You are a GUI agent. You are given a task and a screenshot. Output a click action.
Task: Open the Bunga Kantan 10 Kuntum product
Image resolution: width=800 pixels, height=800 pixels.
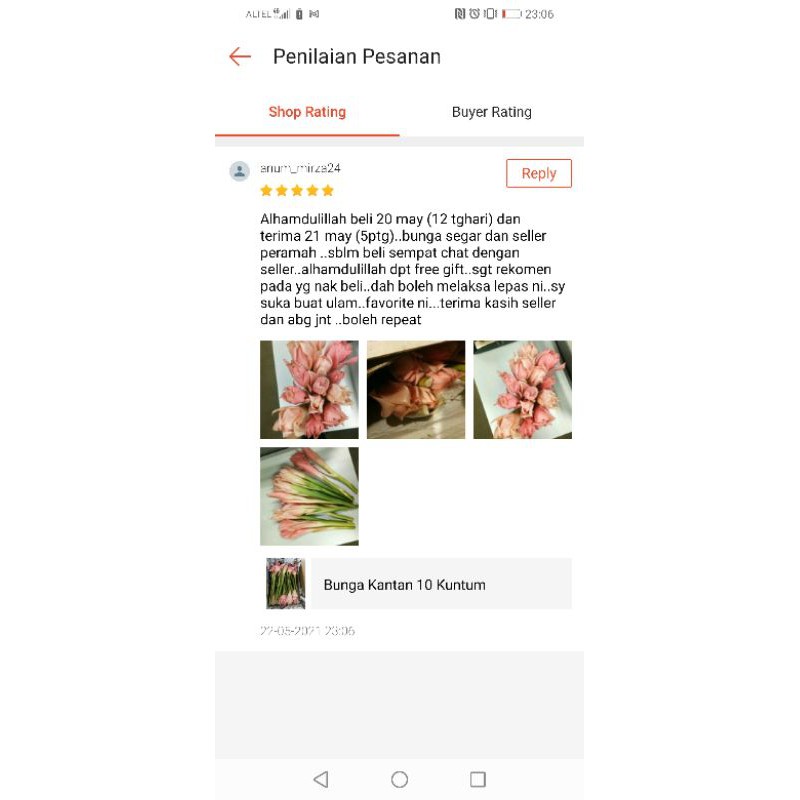pyautogui.click(x=418, y=584)
